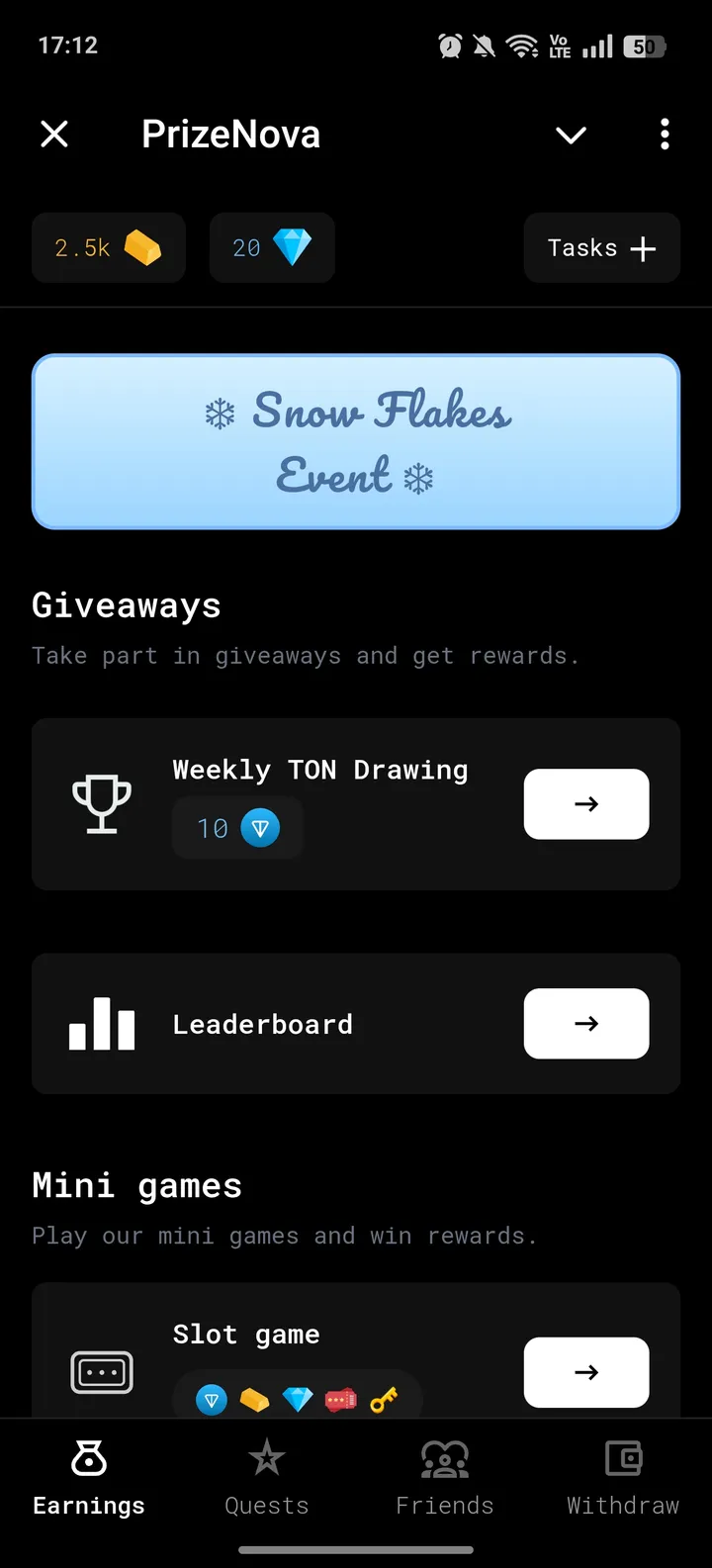Open the three-dot overflow menu
The width and height of the screenshot is (712, 1568).
click(665, 134)
